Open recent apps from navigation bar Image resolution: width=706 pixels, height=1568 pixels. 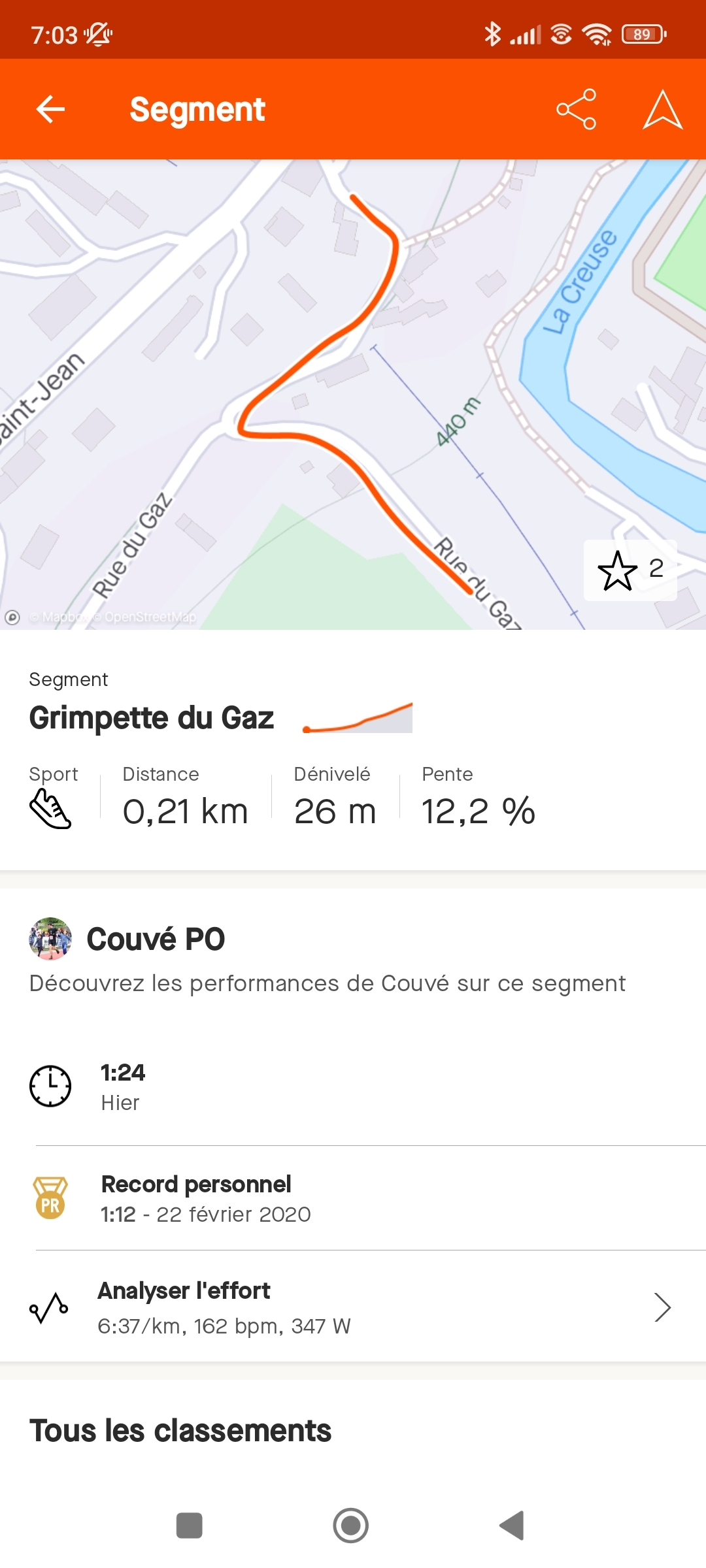(x=190, y=1526)
